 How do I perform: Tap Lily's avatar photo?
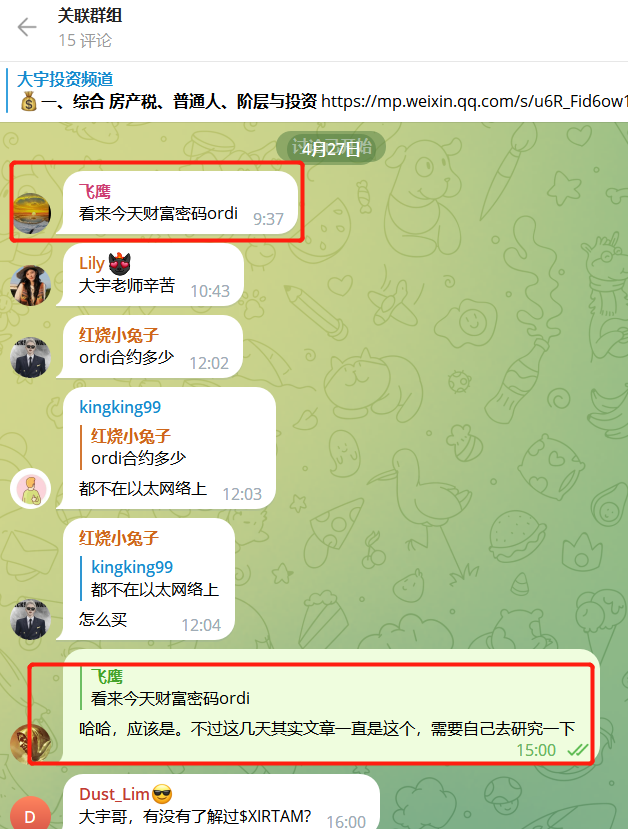point(30,284)
